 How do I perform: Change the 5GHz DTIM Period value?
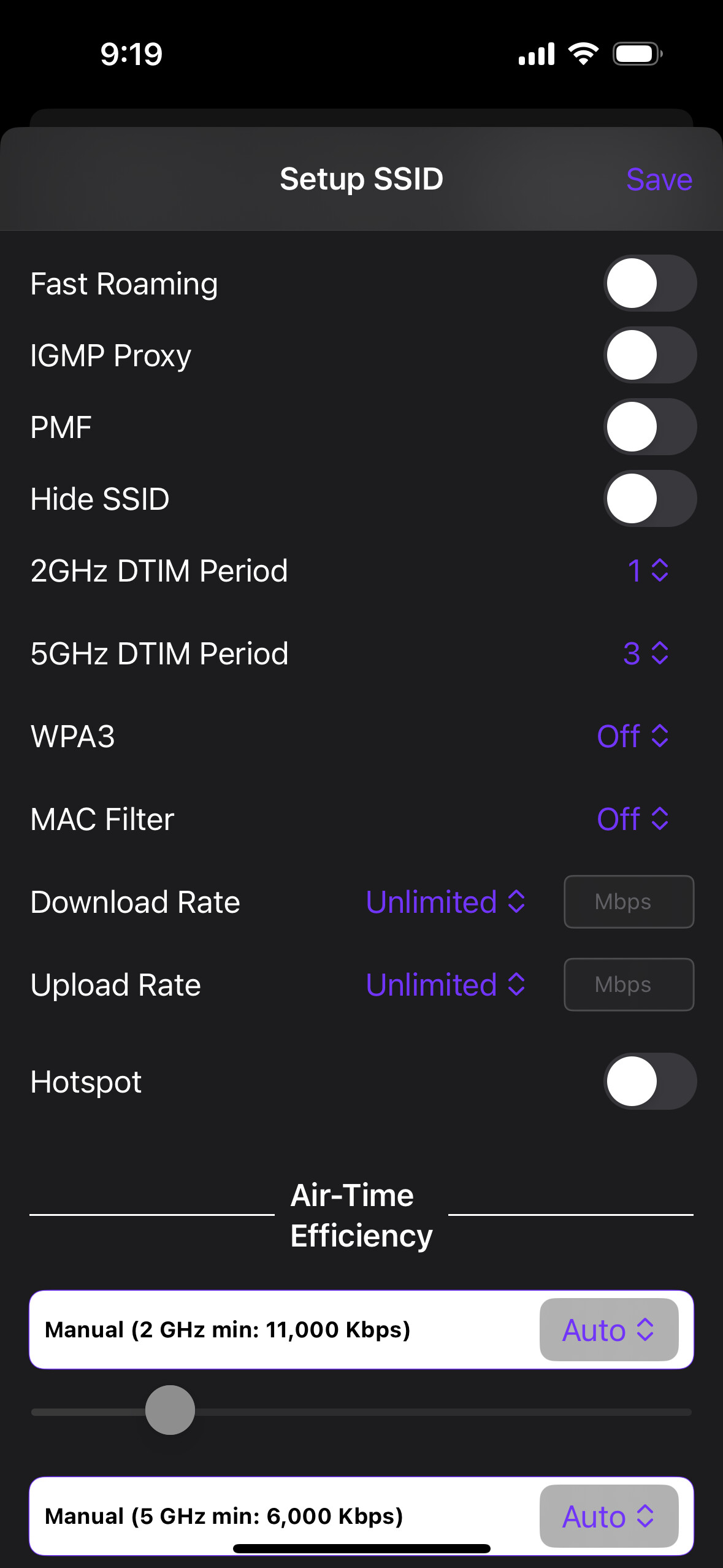tap(646, 653)
